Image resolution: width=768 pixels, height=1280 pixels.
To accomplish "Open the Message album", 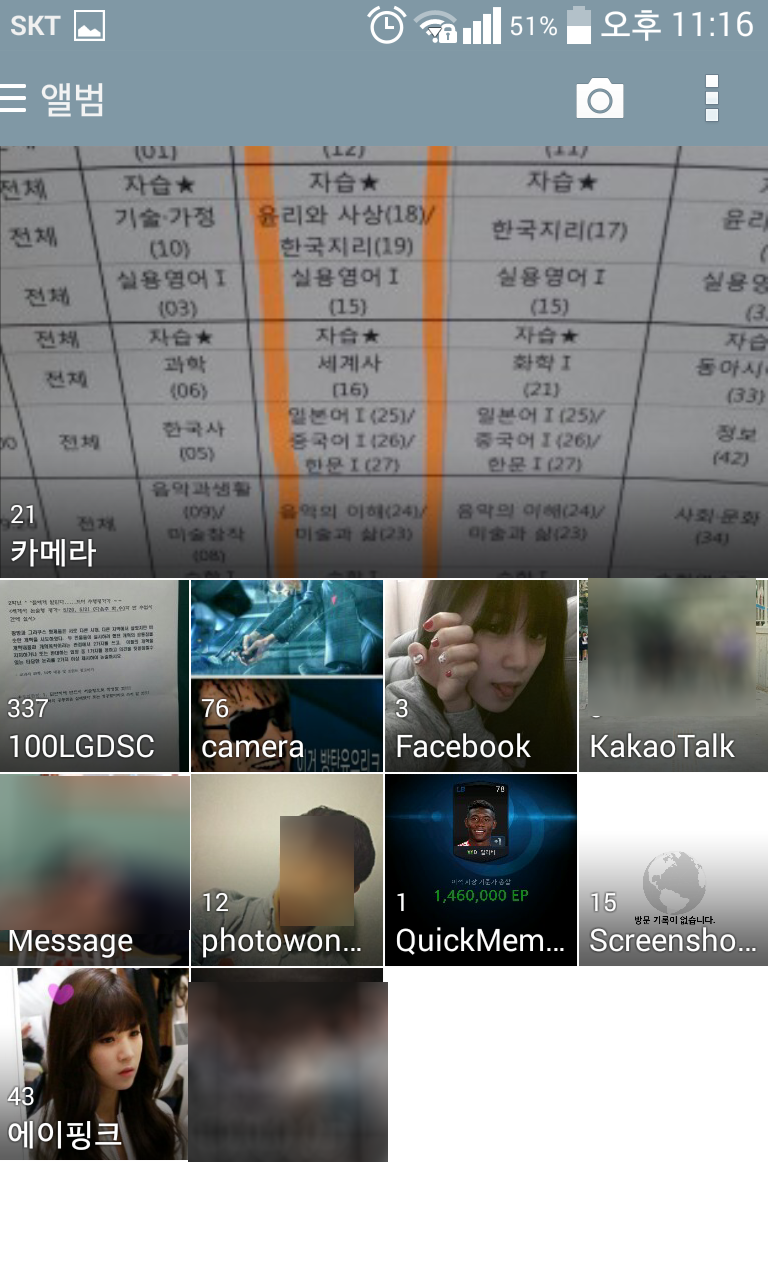I will 94,869.
